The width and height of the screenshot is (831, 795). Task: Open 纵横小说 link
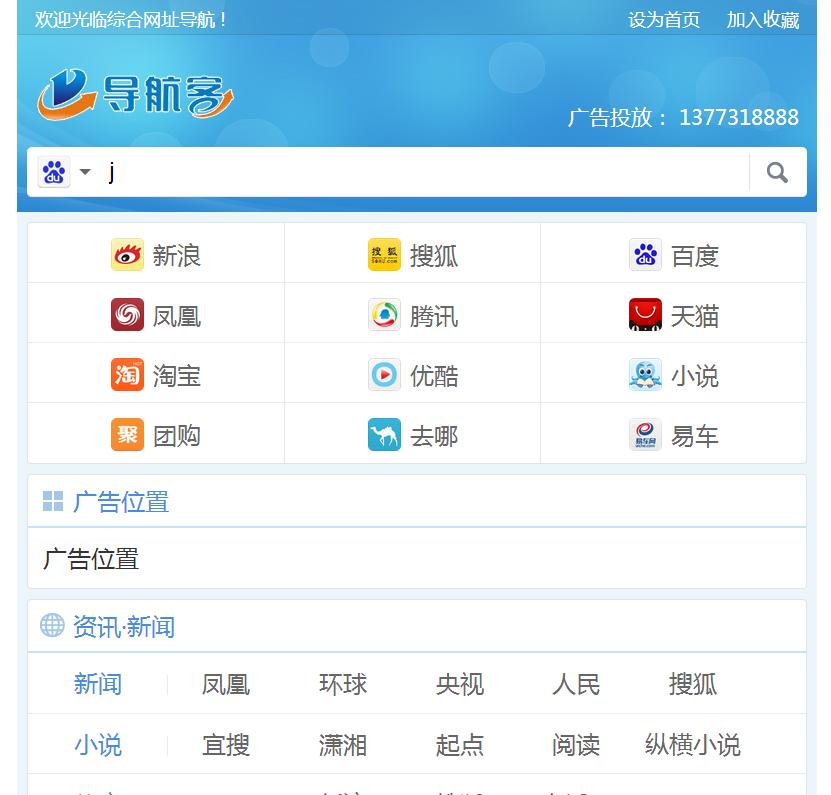692,745
